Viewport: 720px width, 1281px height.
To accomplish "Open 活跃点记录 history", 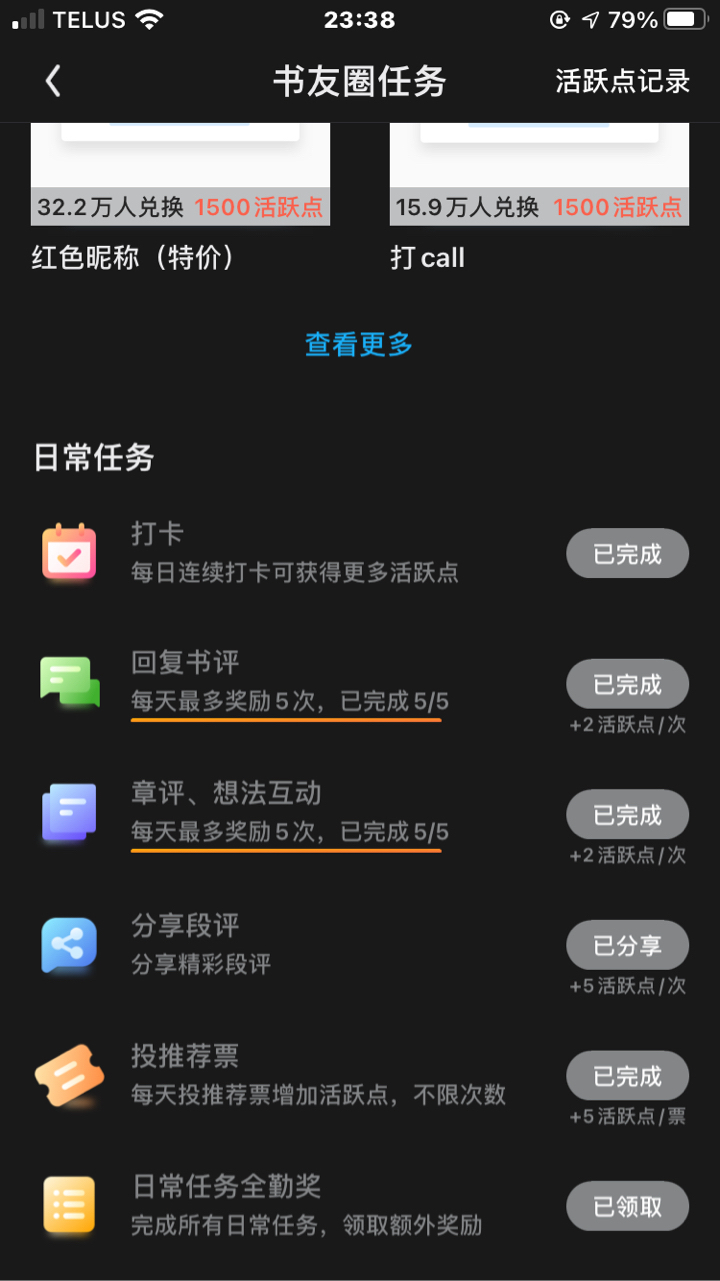I will (622, 82).
